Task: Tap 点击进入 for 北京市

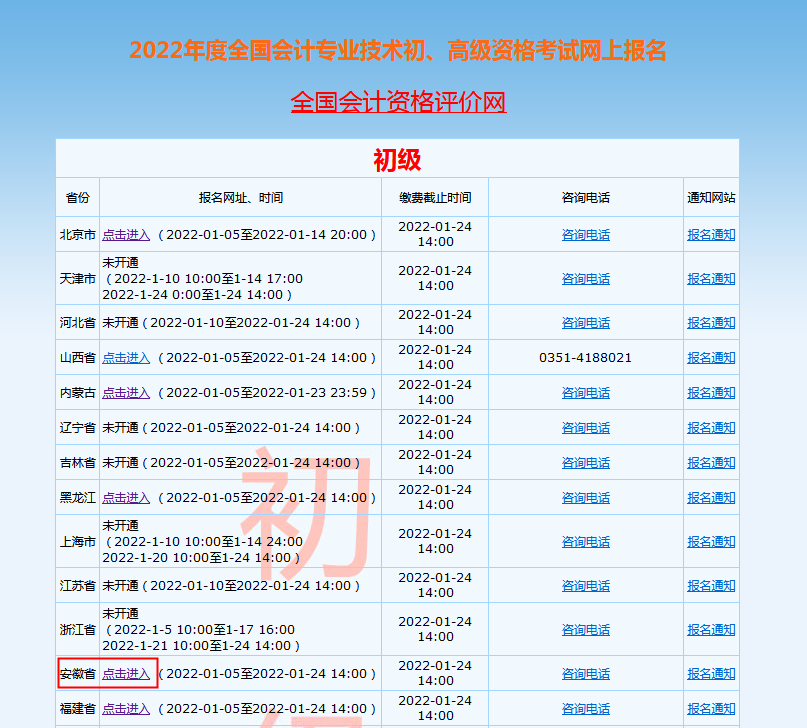Action: click(x=126, y=235)
